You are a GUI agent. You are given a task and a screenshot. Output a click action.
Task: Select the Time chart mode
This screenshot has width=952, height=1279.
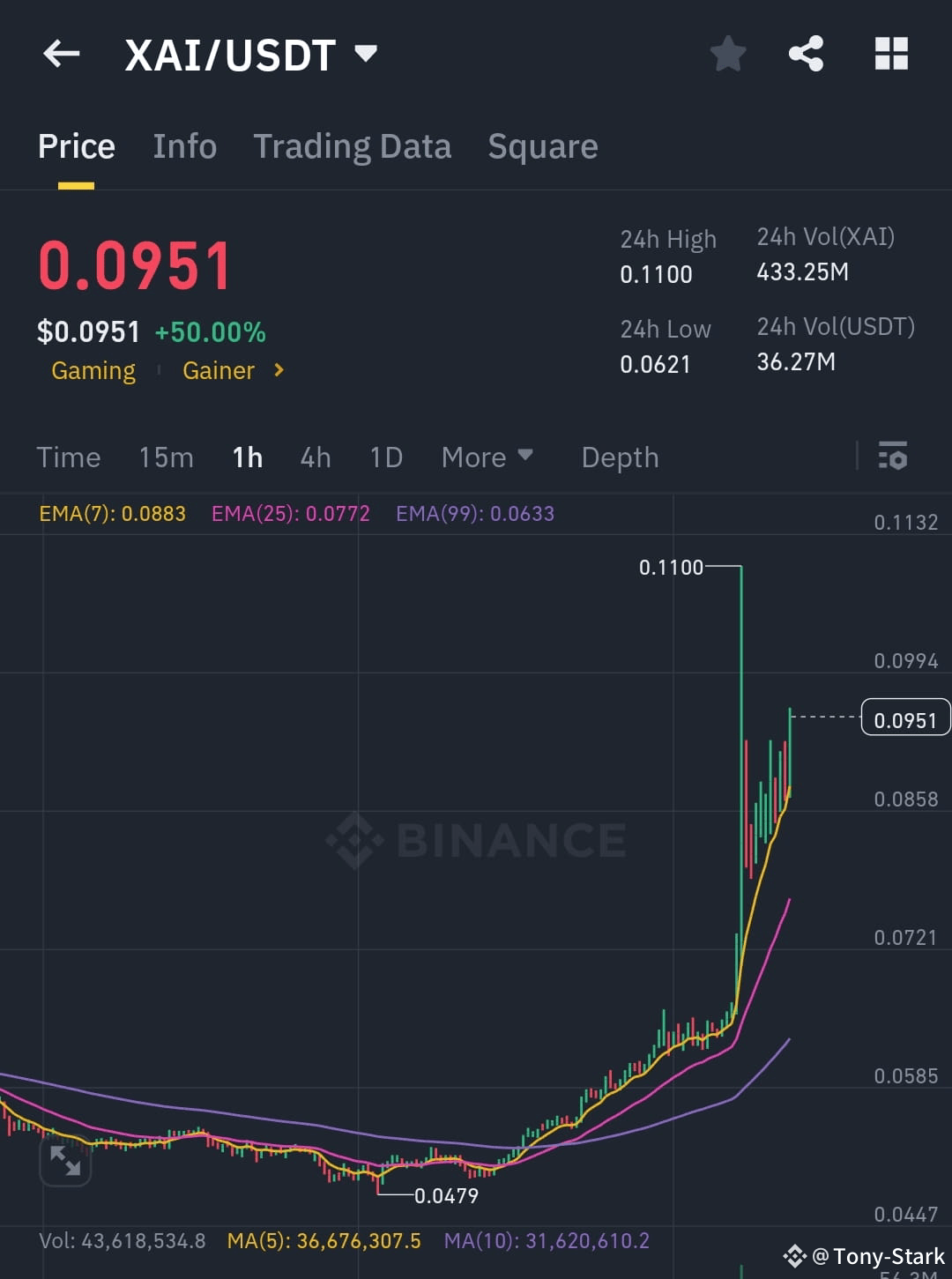coord(69,457)
